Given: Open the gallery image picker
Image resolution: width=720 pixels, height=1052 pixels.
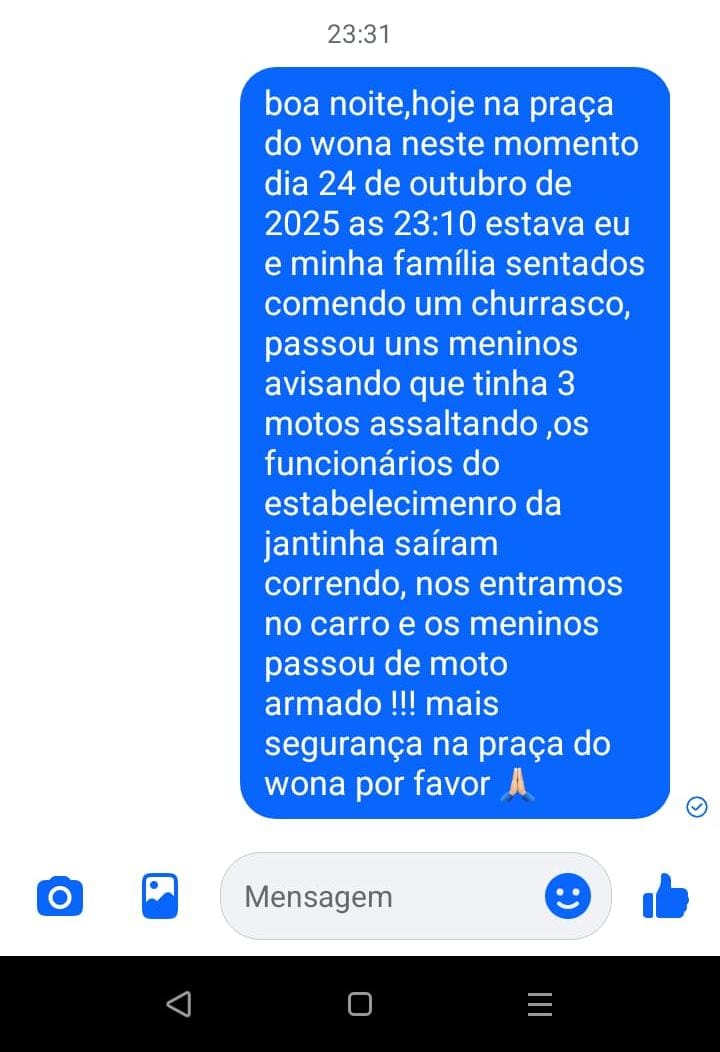Looking at the screenshot, I should (x=160, y=897).
